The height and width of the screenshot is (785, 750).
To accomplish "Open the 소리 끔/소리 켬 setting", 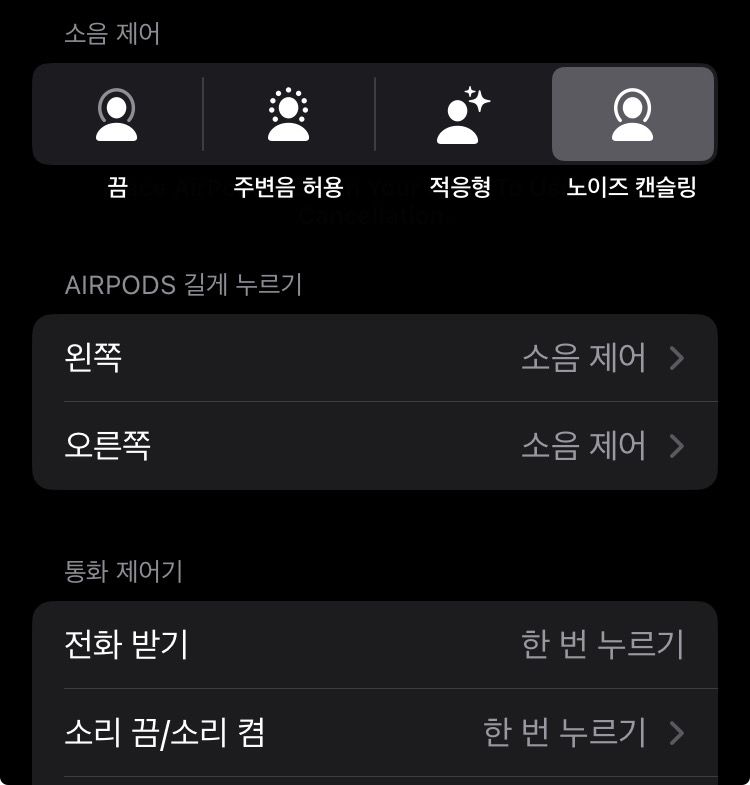I will point(375,733).
